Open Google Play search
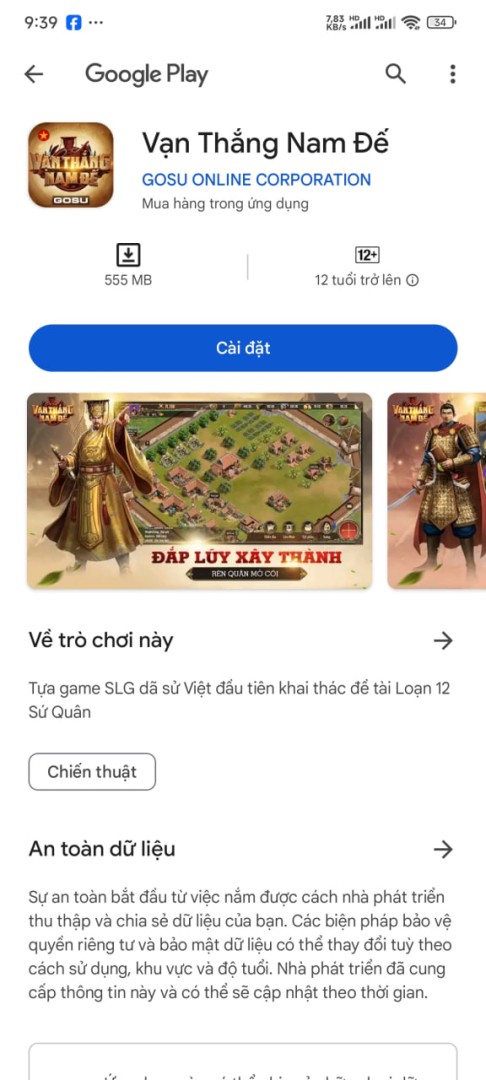The height and width of the screenshot is (1080, 486). pos(395,74)
